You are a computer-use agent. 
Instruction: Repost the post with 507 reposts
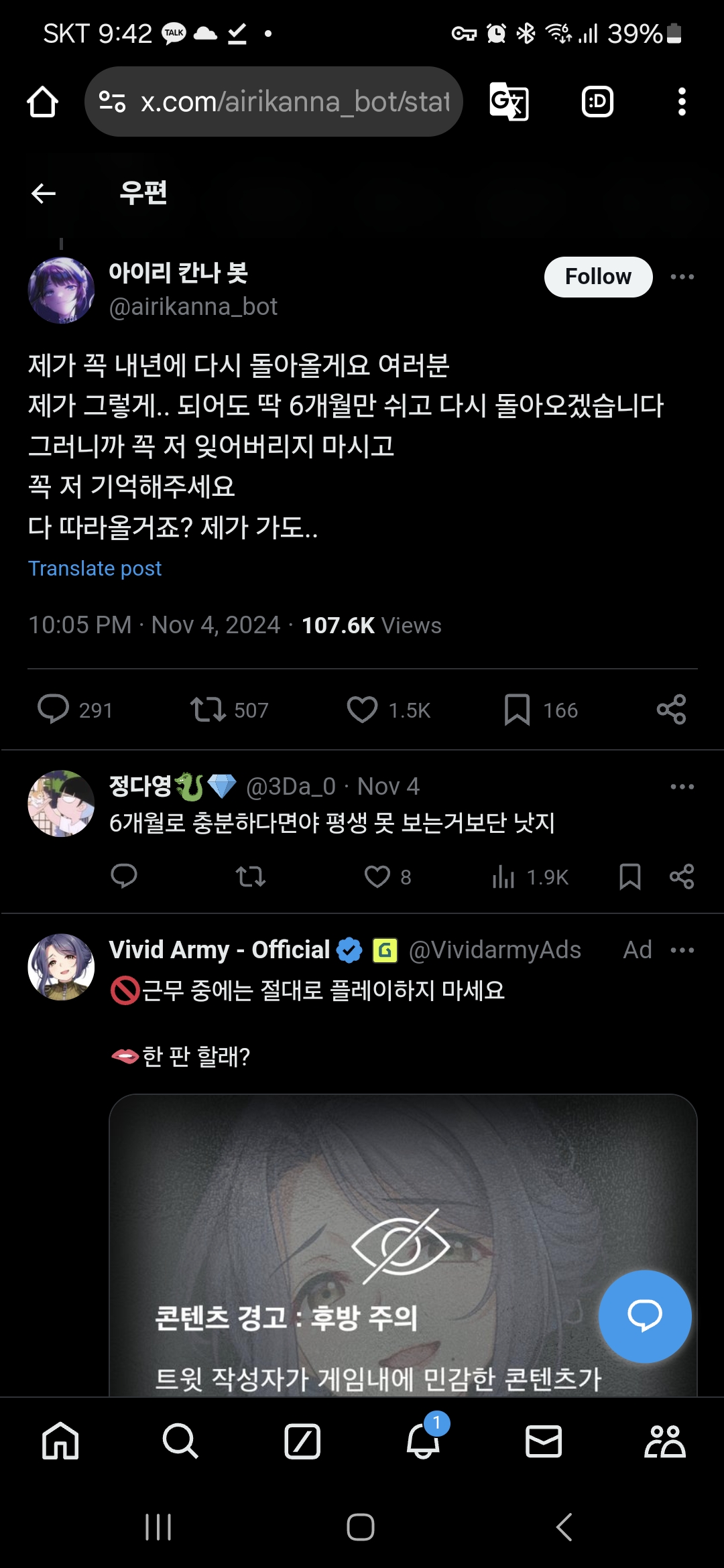[208, 709]
